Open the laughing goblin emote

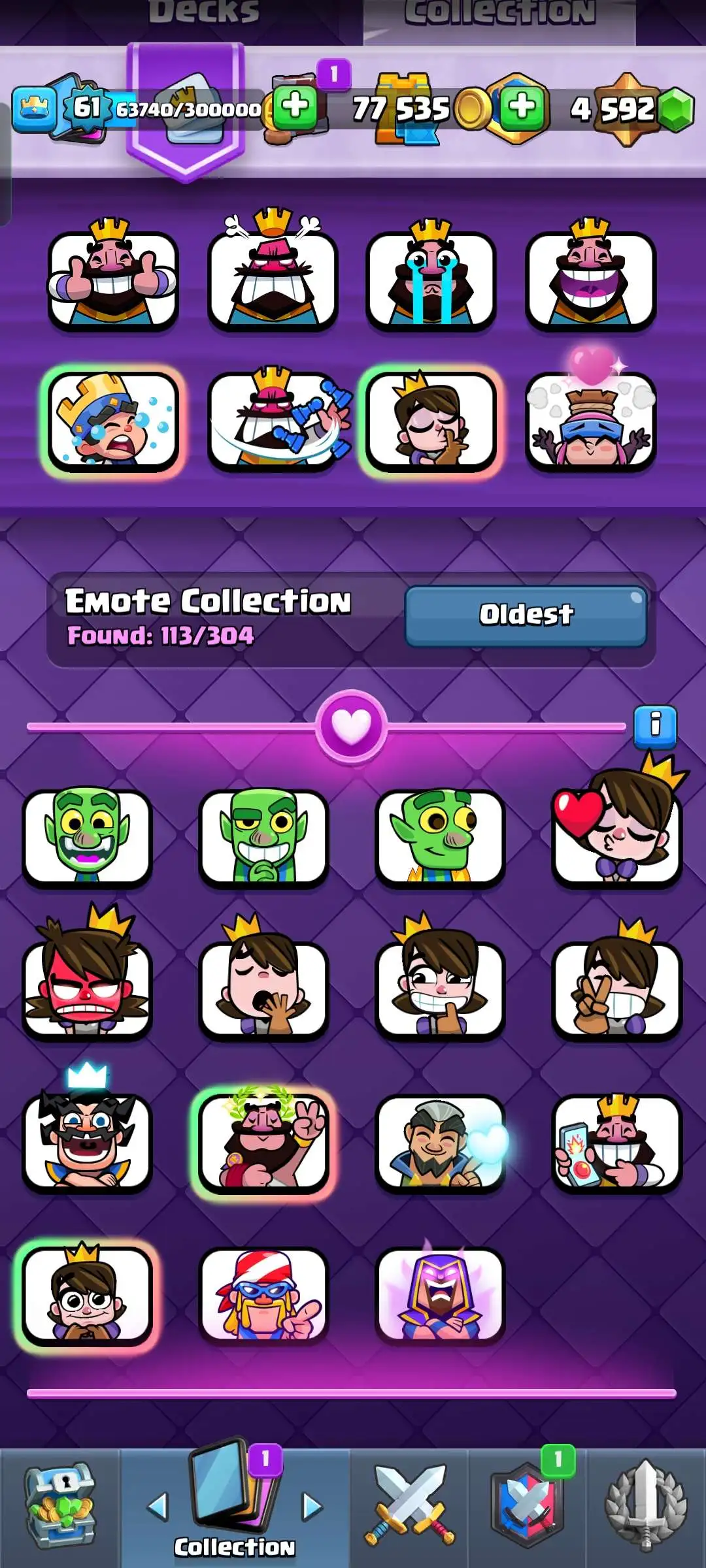(87, 838)
